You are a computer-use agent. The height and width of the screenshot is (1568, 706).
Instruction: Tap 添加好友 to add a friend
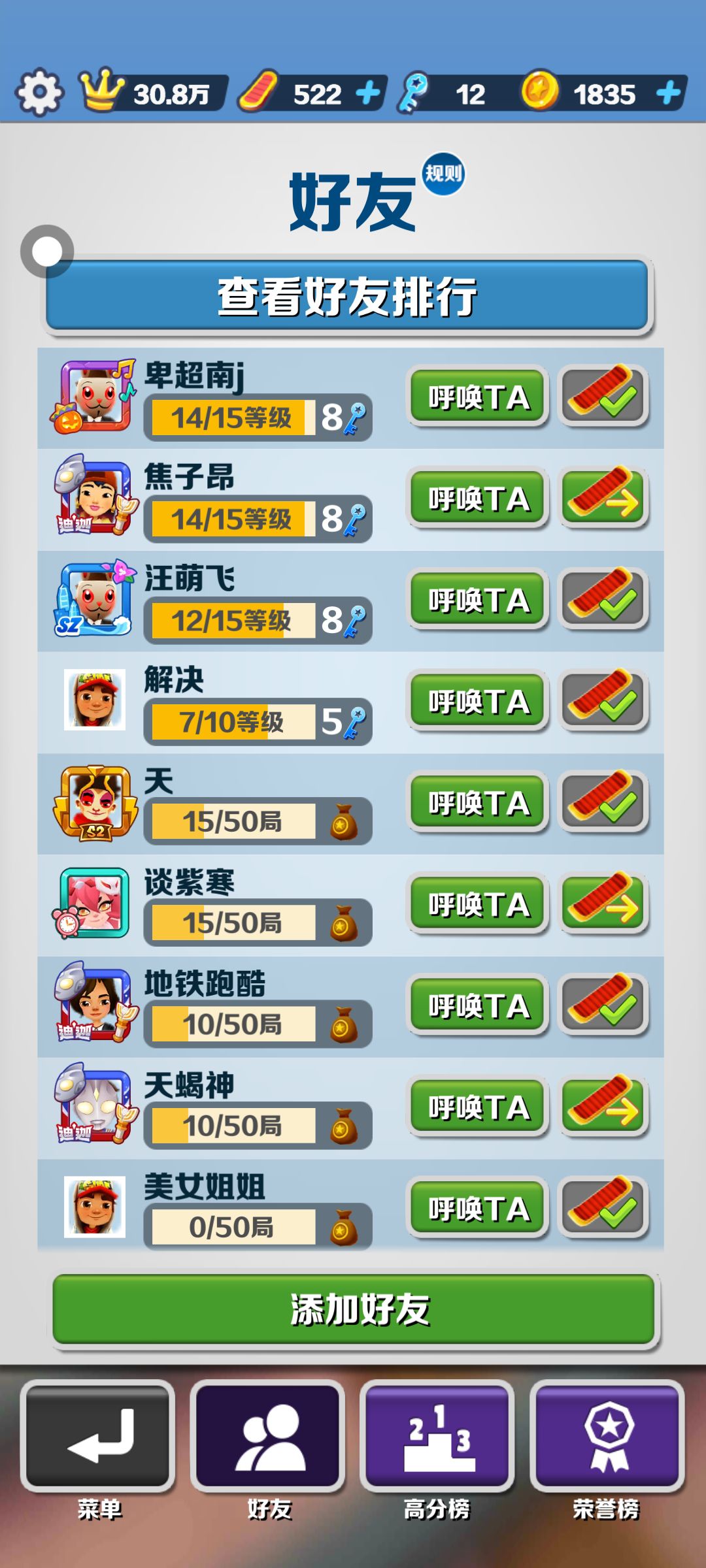tap(354, 1309)
